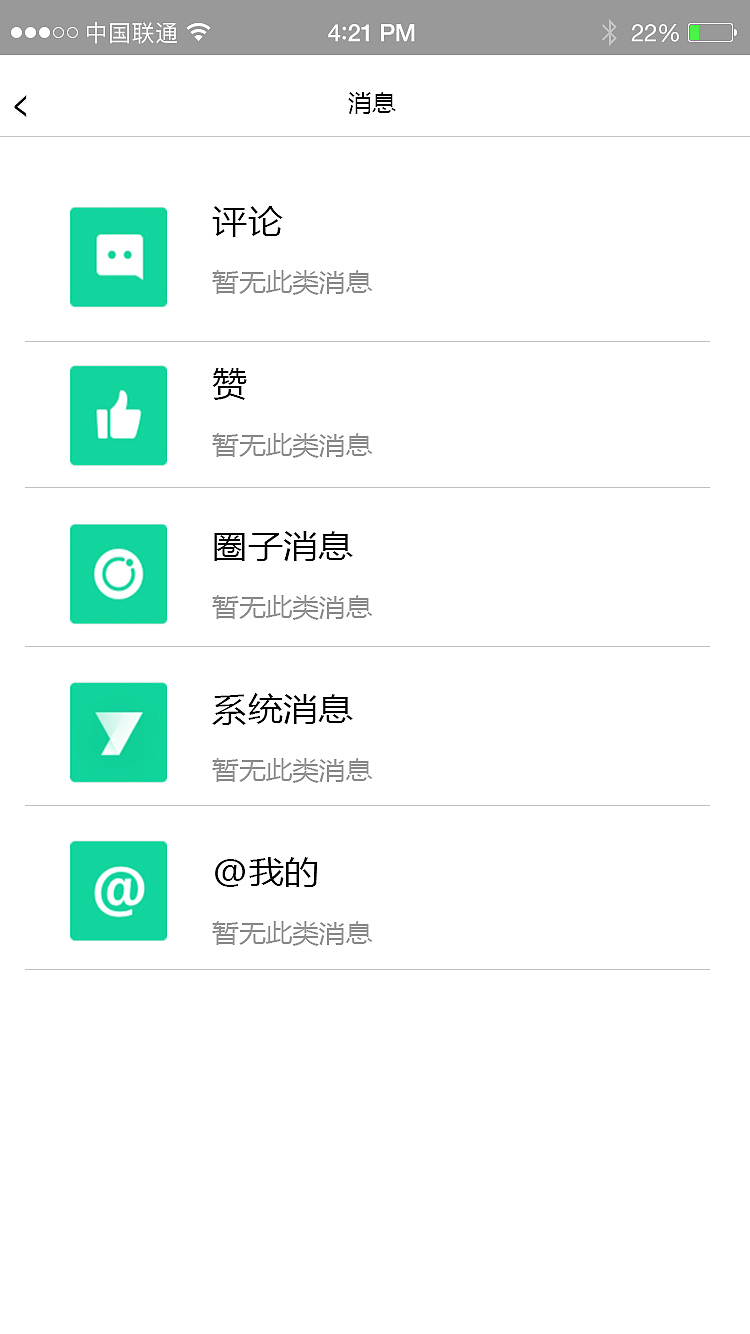Open the 评论 messages row
This screenshot has height=1334, width=750.
(366, 256)
